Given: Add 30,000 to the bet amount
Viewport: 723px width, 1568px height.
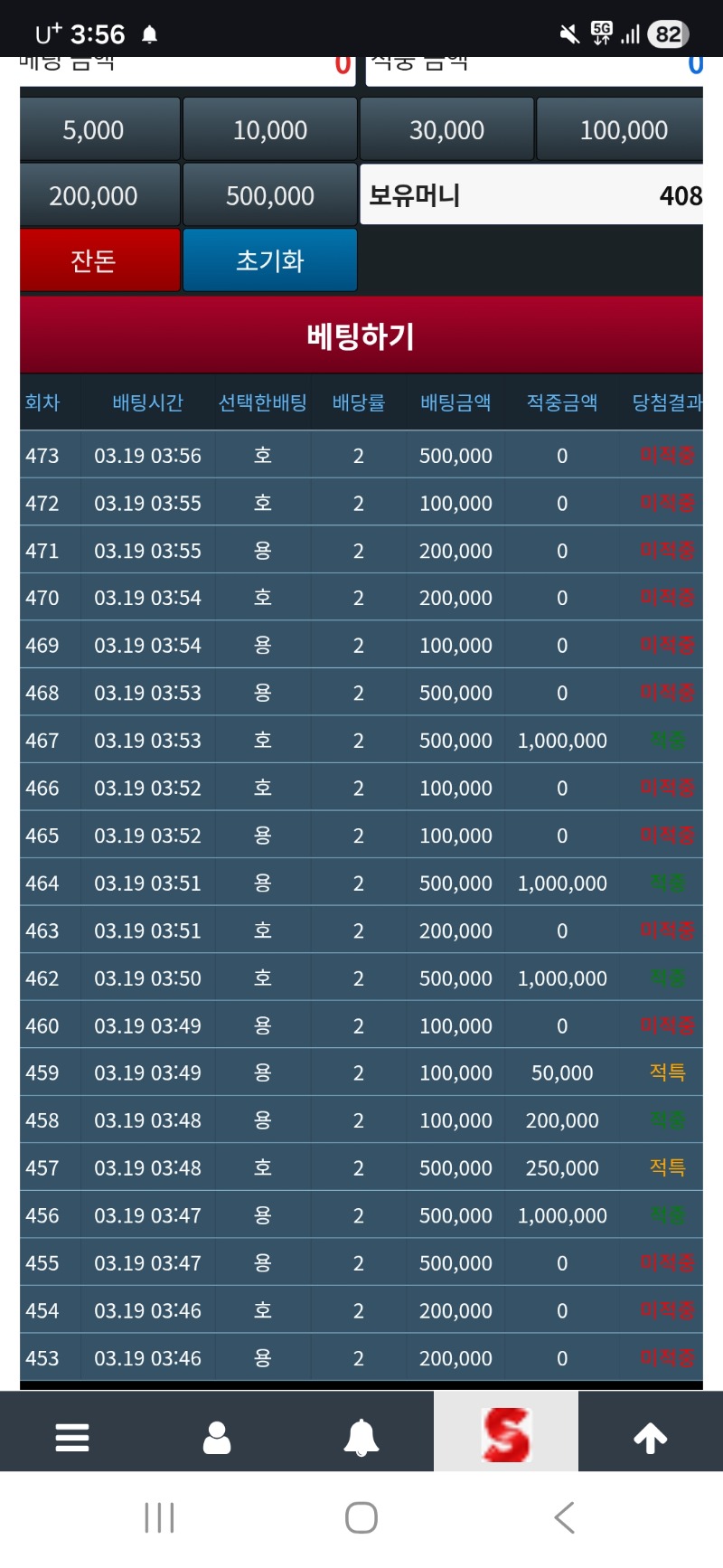Looking at the screenshot, I should point(446,130).
